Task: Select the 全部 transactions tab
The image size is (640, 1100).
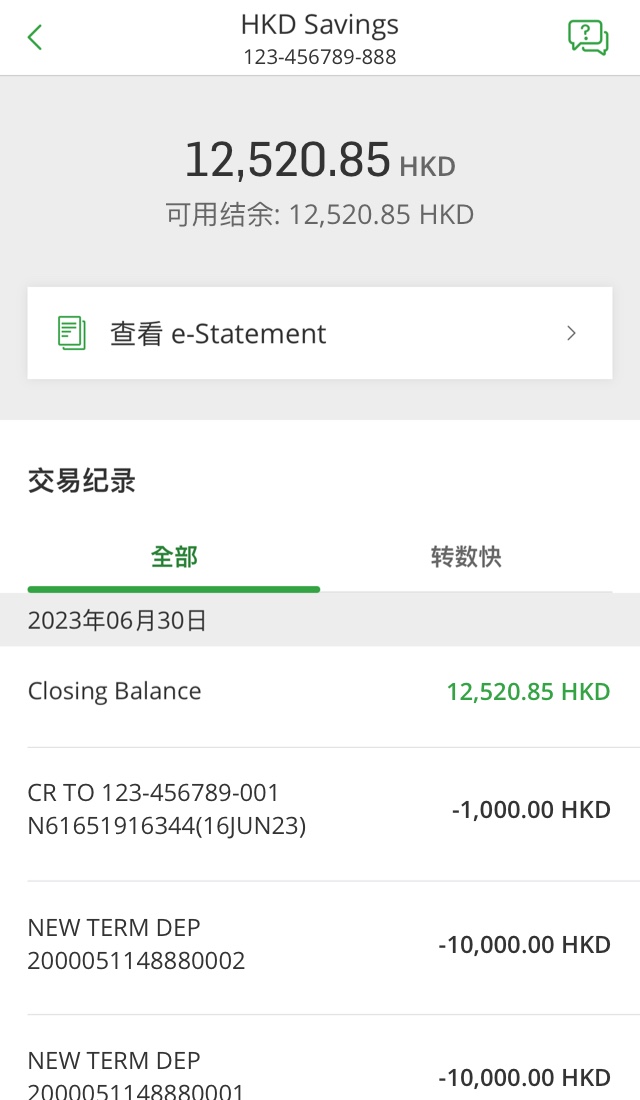Action: (174, 557)
